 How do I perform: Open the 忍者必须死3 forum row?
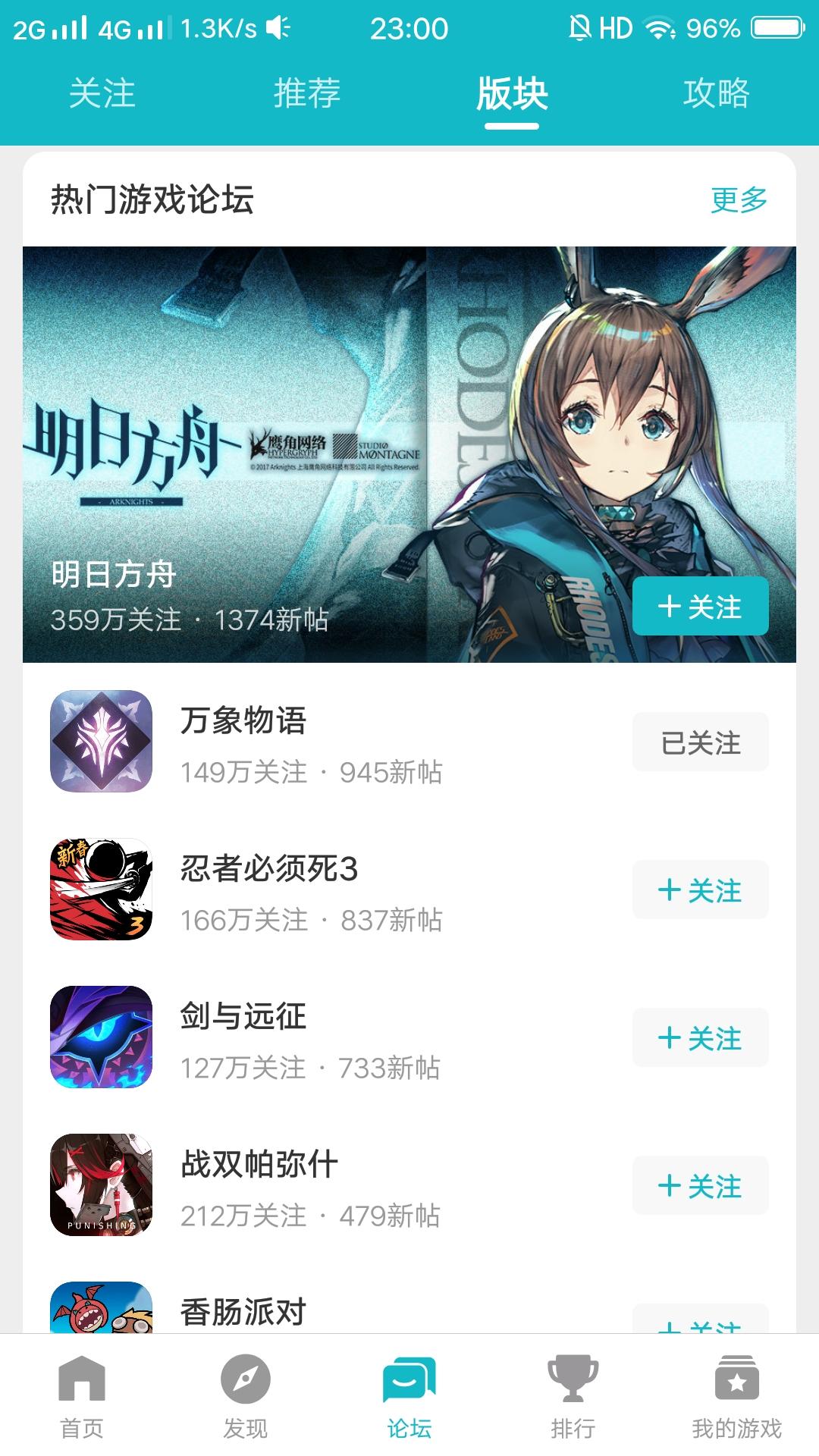click(409, 890)
